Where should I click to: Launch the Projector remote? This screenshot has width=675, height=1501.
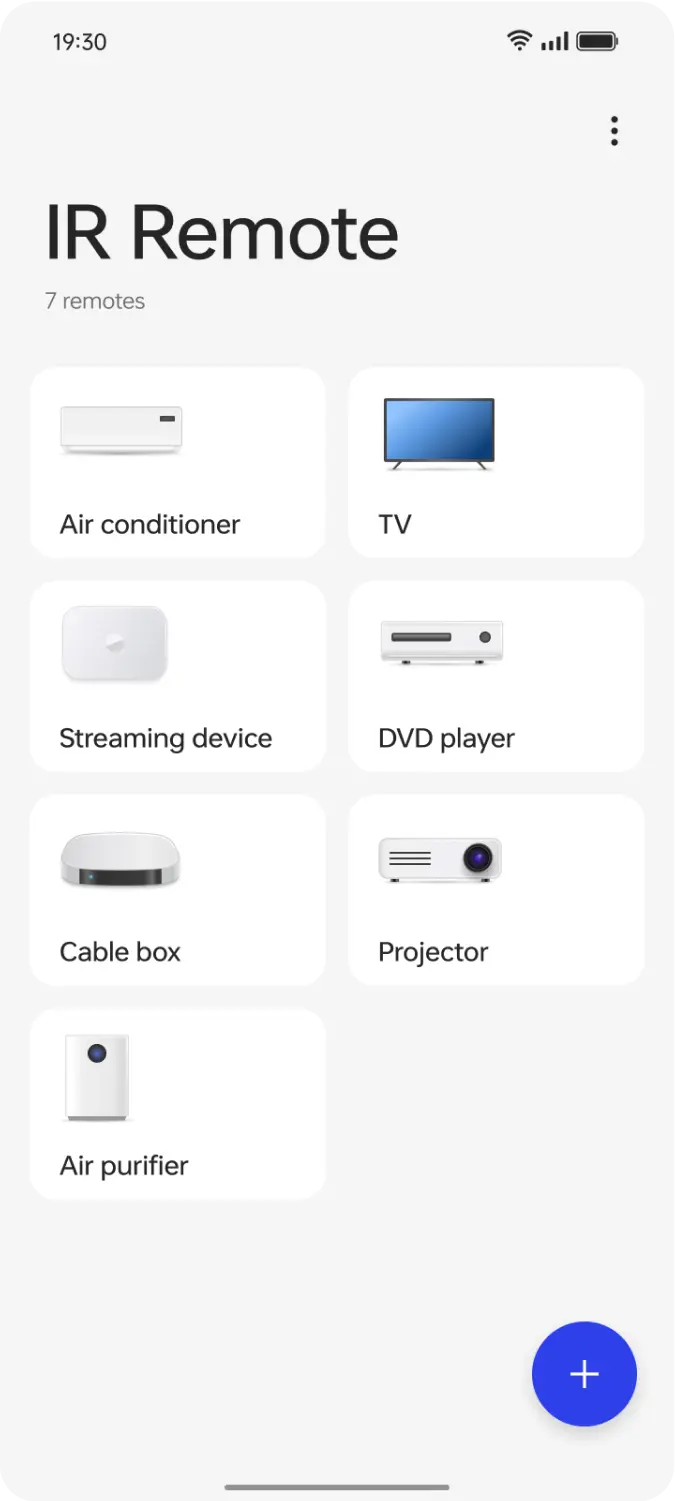[496, 890]
